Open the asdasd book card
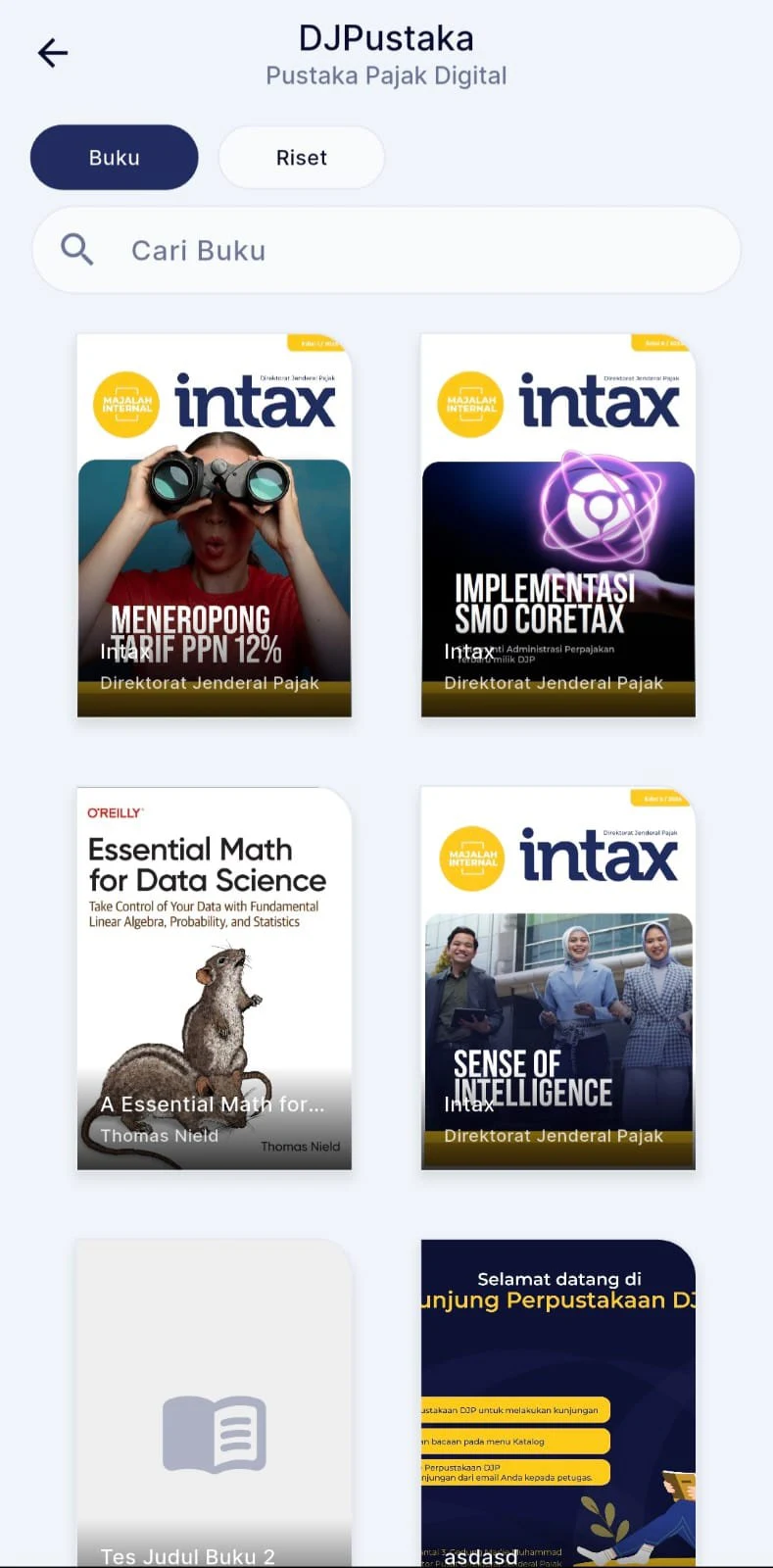The height and width of the screenshot is (1568, 773). pos(558,1403)
